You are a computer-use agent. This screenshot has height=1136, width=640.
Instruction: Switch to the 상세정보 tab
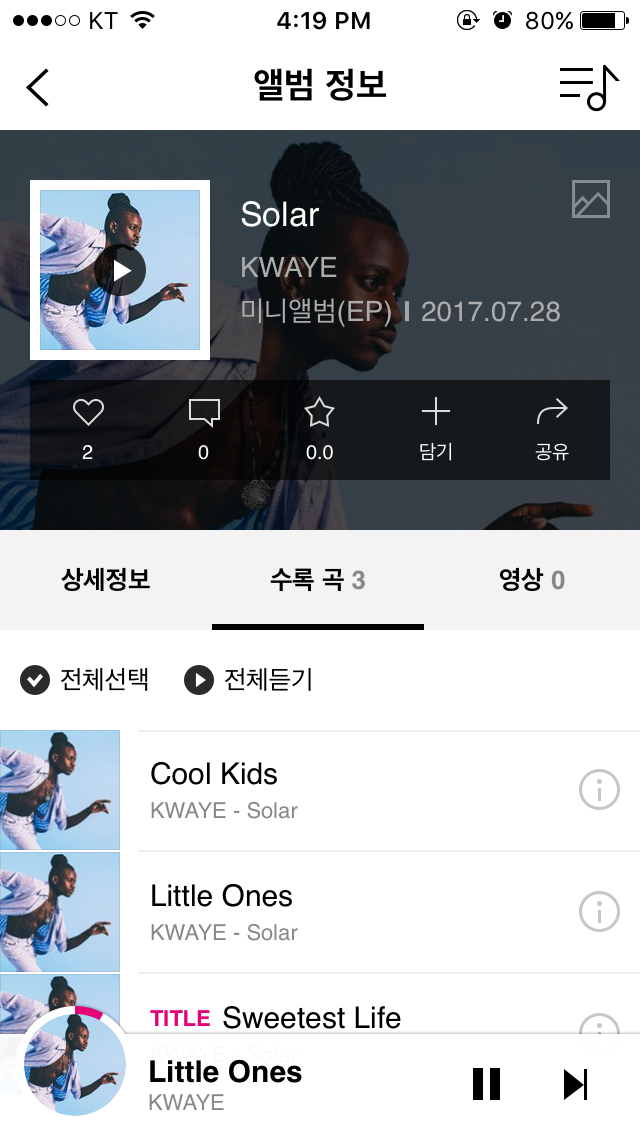[x=106, y=579]
